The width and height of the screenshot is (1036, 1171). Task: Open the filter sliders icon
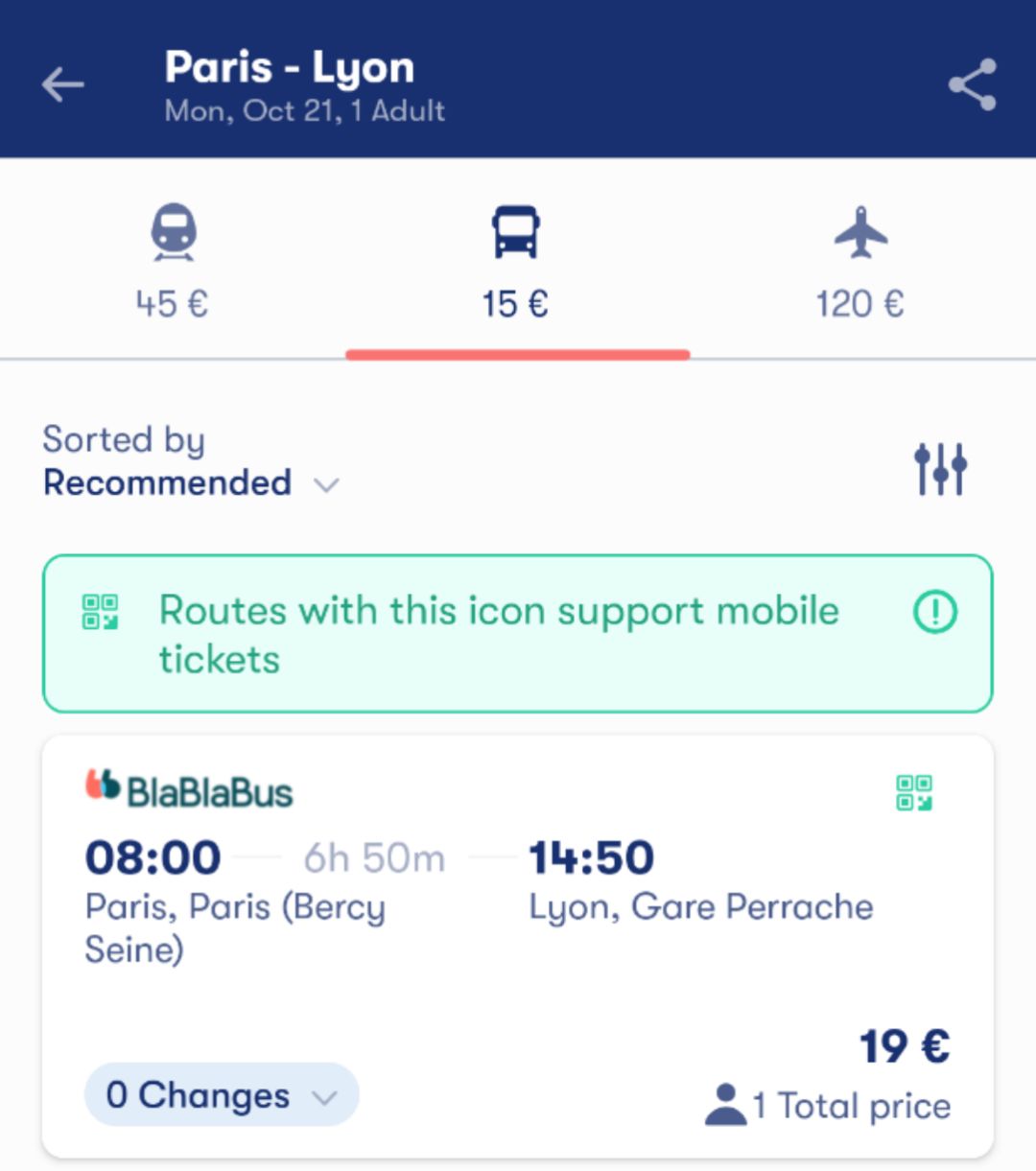tap(939, 469)
